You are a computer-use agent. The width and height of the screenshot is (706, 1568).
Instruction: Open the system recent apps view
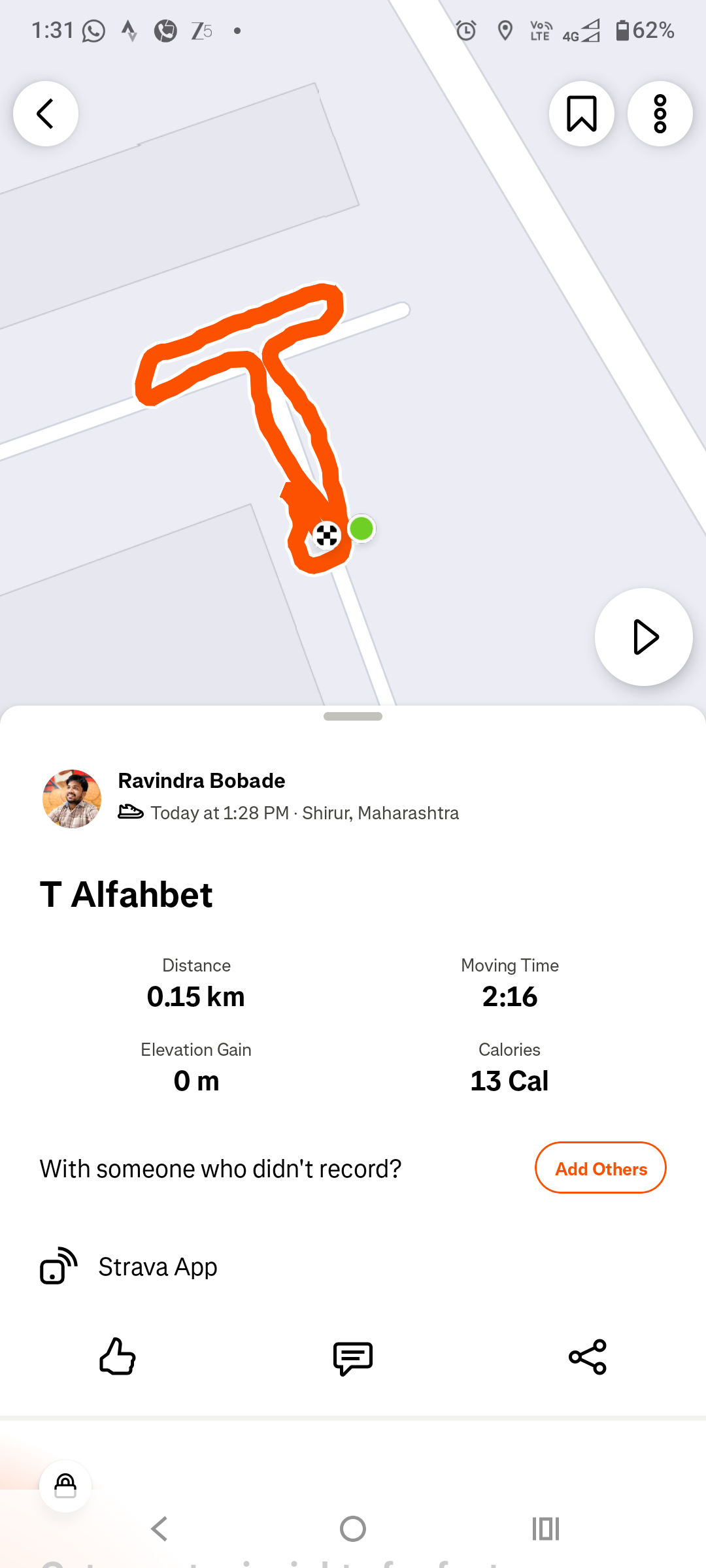[x=546, y=1529]
